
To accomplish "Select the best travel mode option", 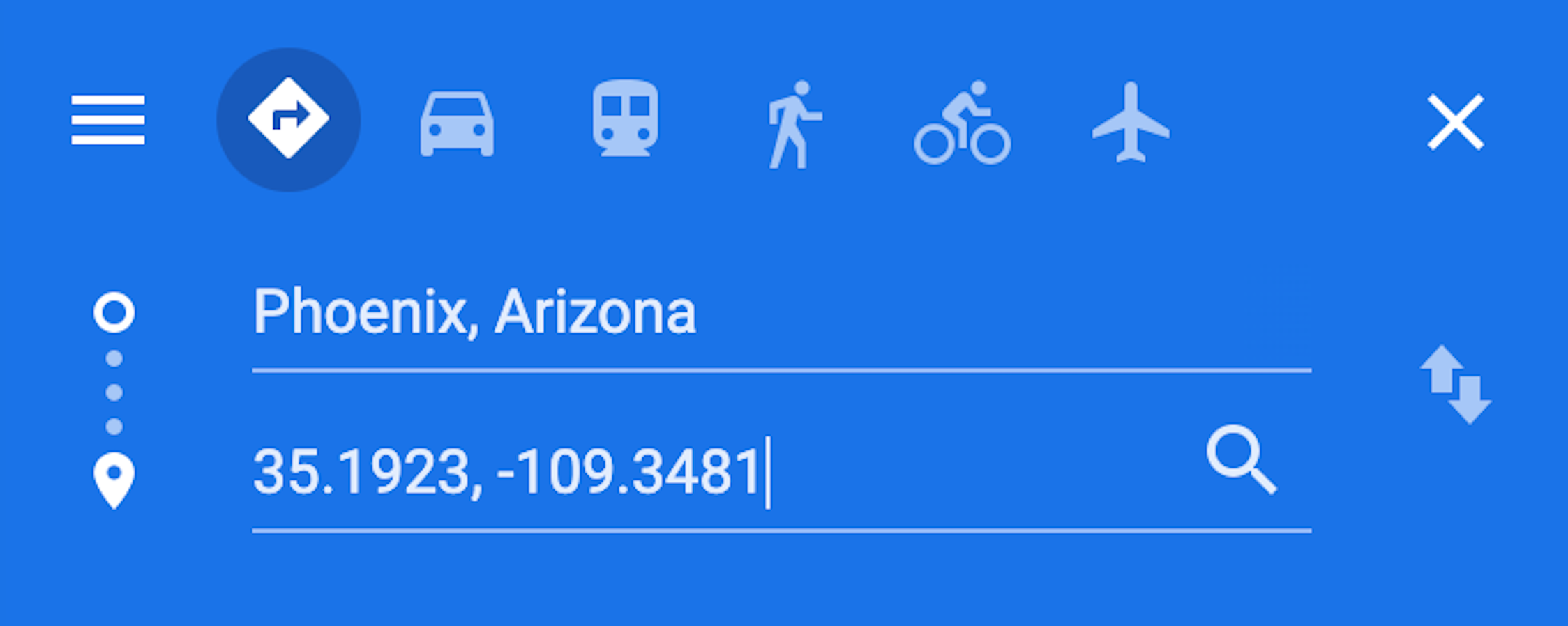I will pyautogui.click(x=288, y=119).
